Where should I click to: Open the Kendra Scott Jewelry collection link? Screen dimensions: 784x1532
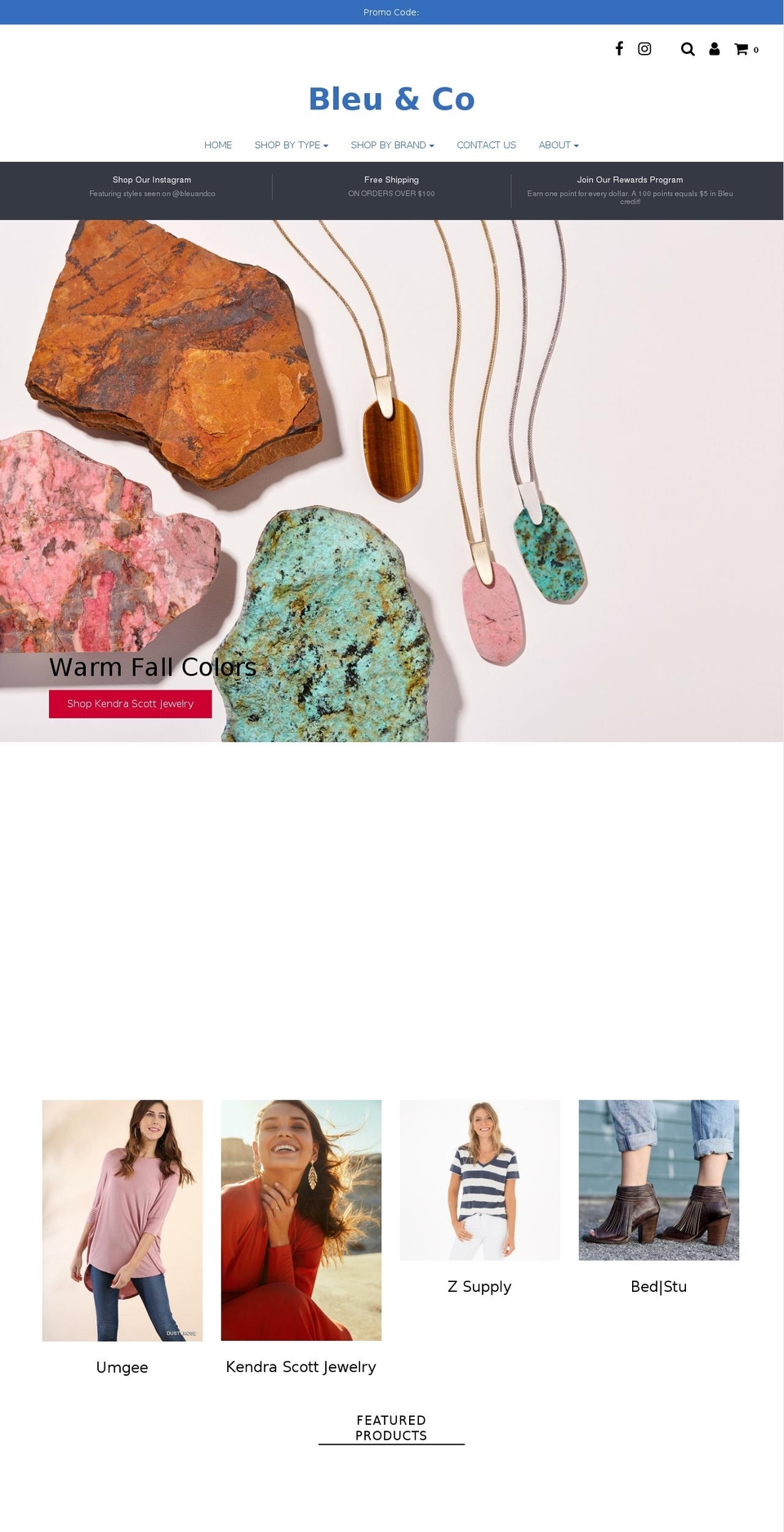301,1366
